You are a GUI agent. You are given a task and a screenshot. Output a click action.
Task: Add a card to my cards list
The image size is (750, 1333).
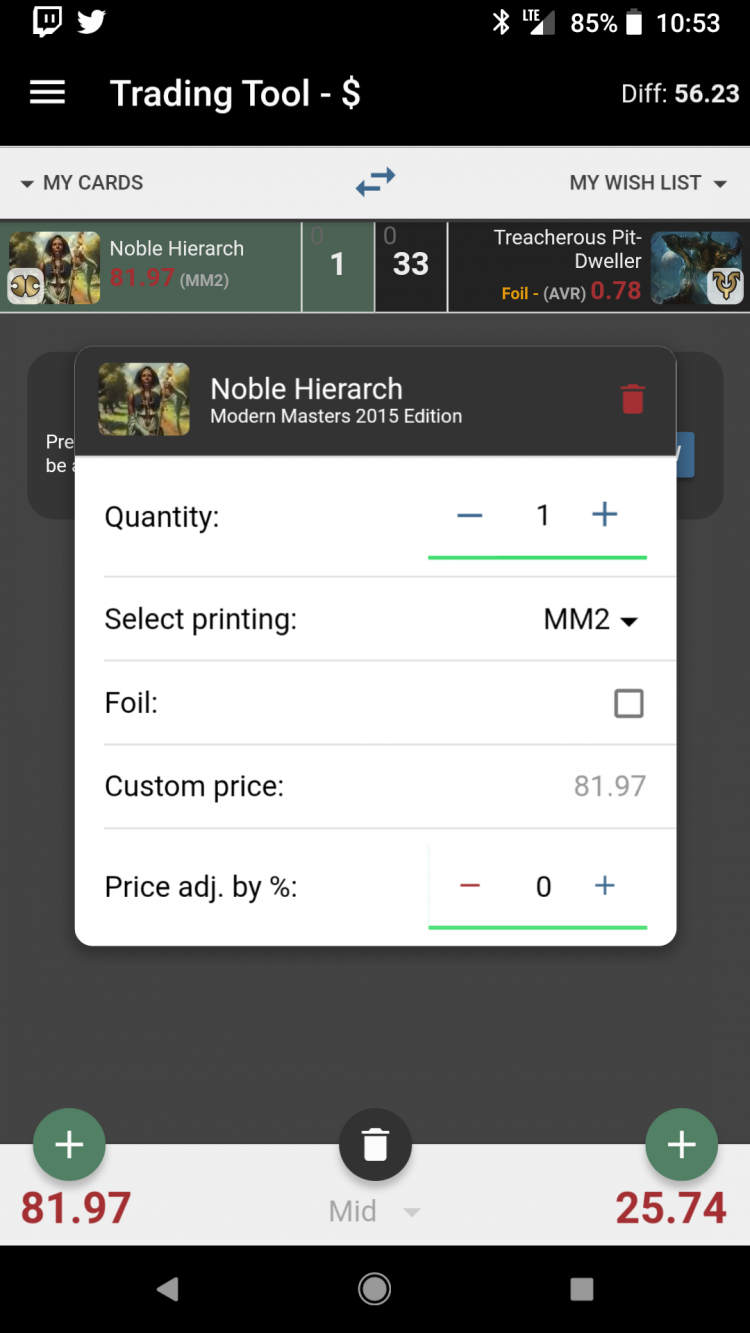(x=69, y=1145)
